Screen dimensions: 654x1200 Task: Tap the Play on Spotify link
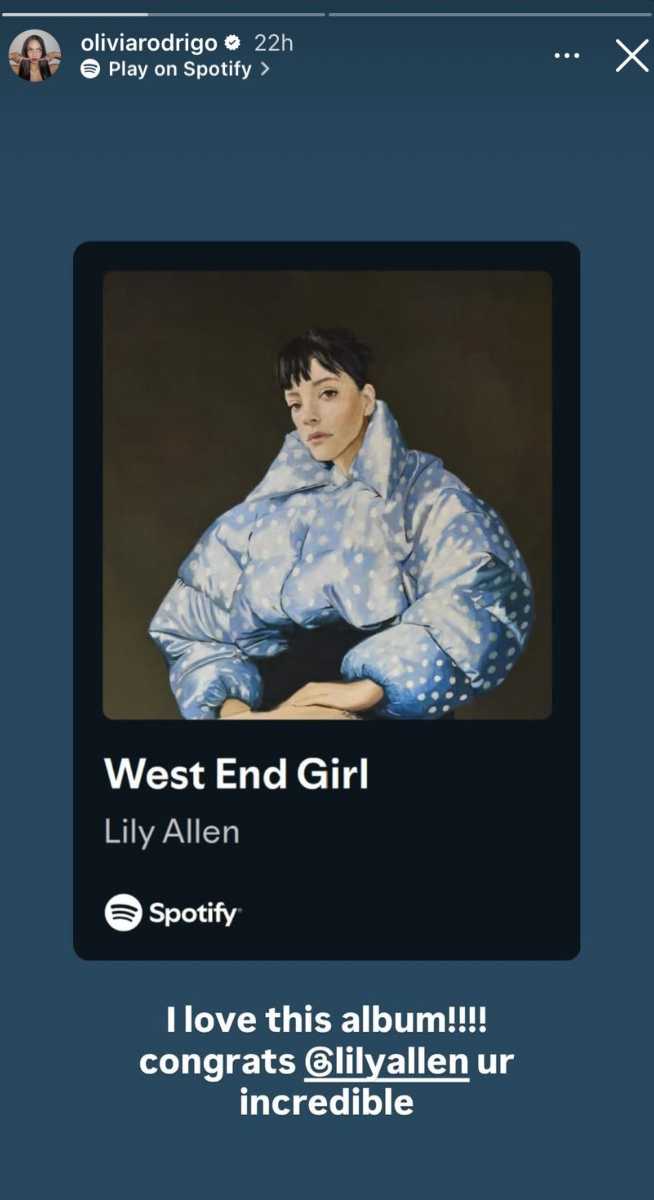177,69
